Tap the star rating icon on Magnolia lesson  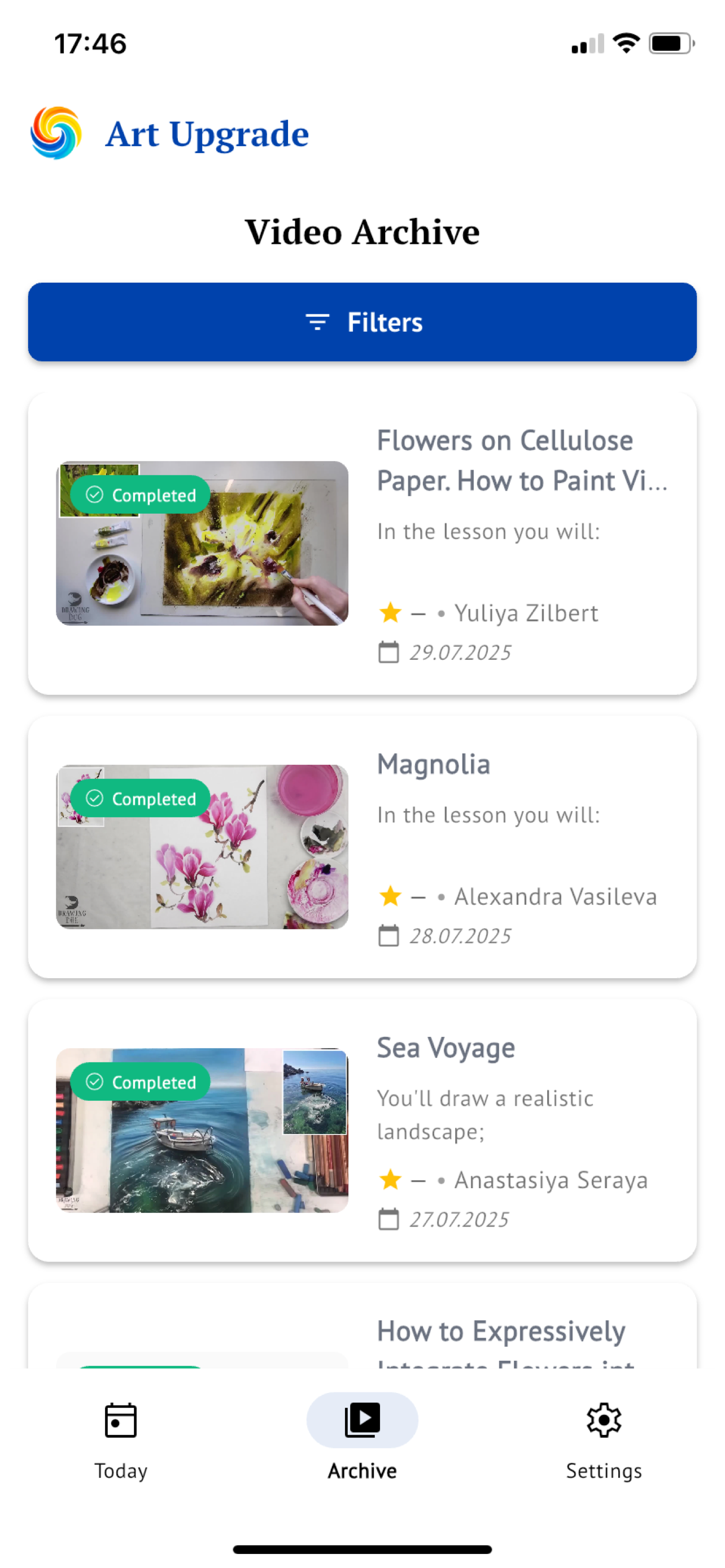tap(390, 896)
